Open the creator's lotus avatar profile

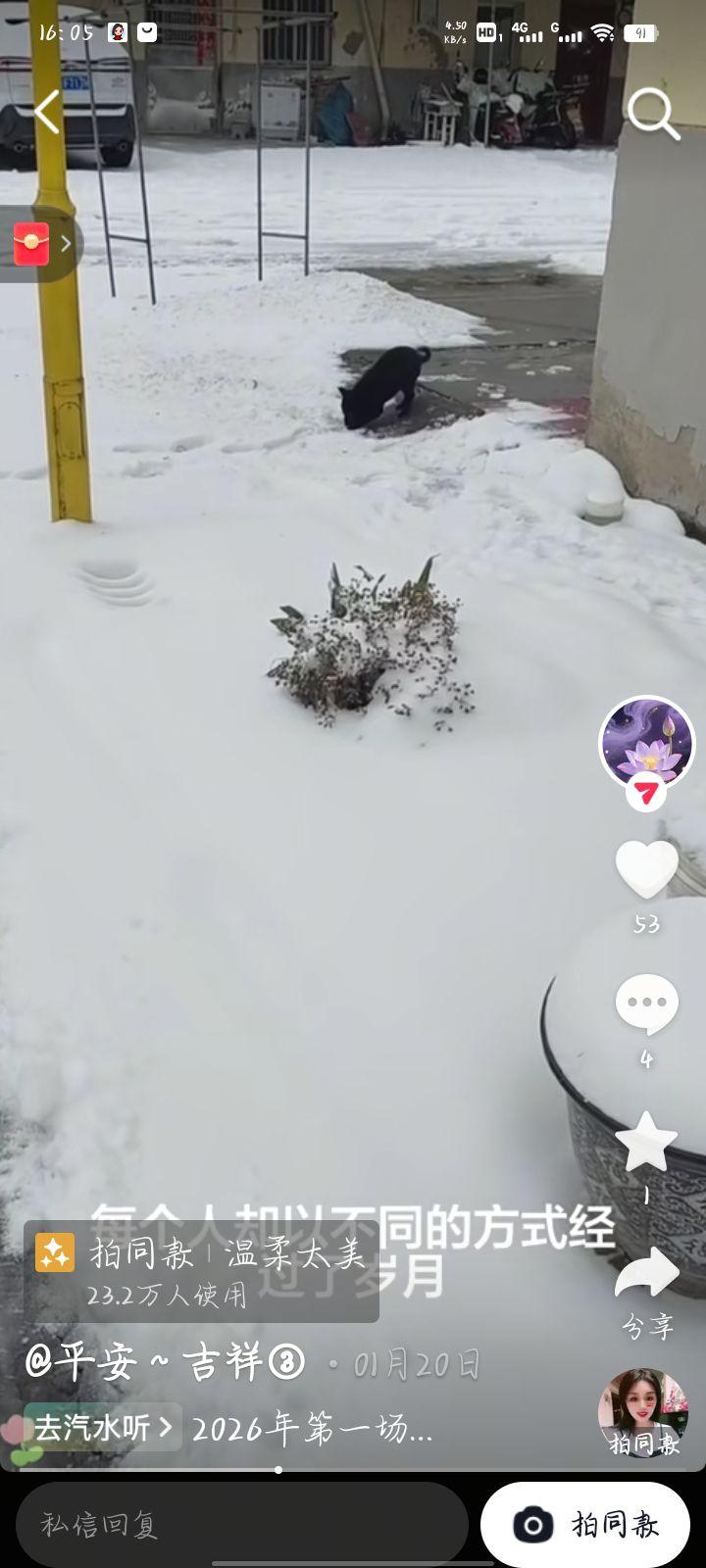click(646, 742)
